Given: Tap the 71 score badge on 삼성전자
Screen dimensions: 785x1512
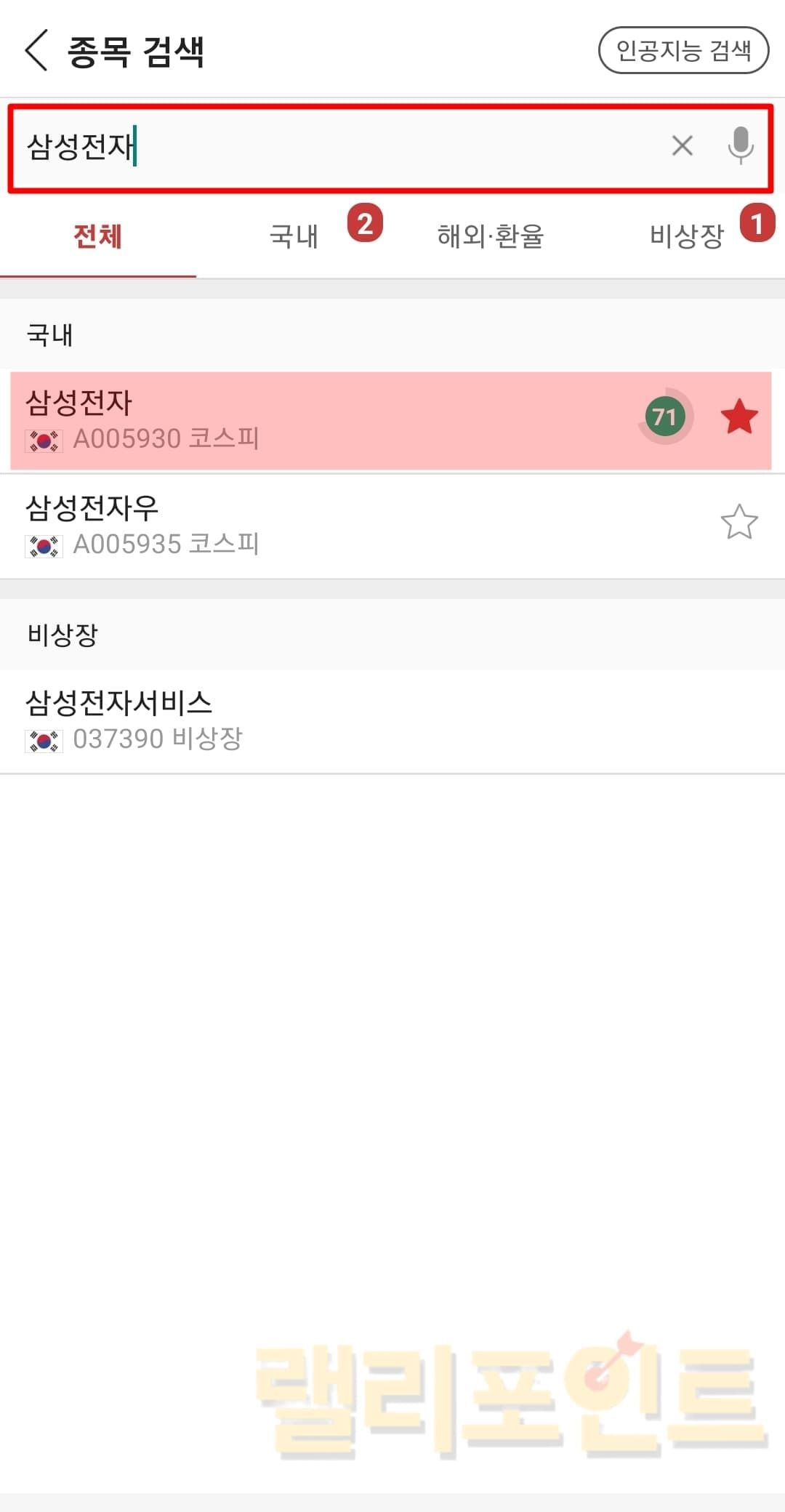Looking at the screenshot, I should (664, 417).
